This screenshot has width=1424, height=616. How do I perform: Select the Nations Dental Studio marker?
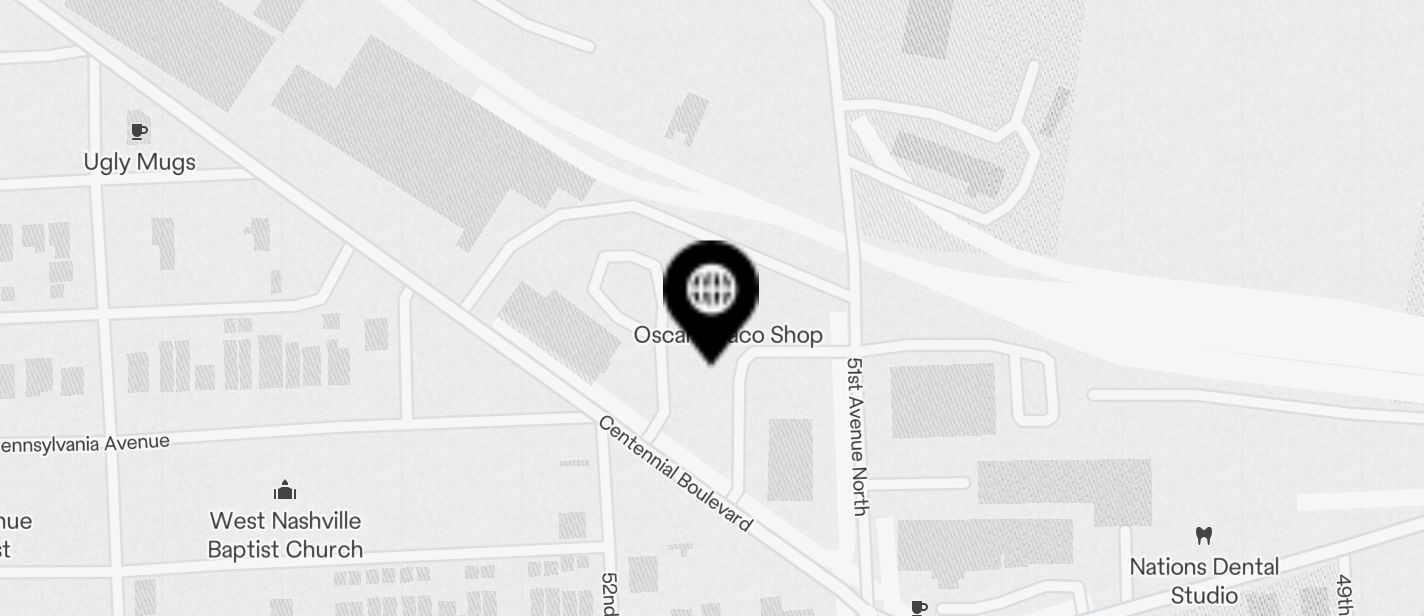pos(1204,536)
